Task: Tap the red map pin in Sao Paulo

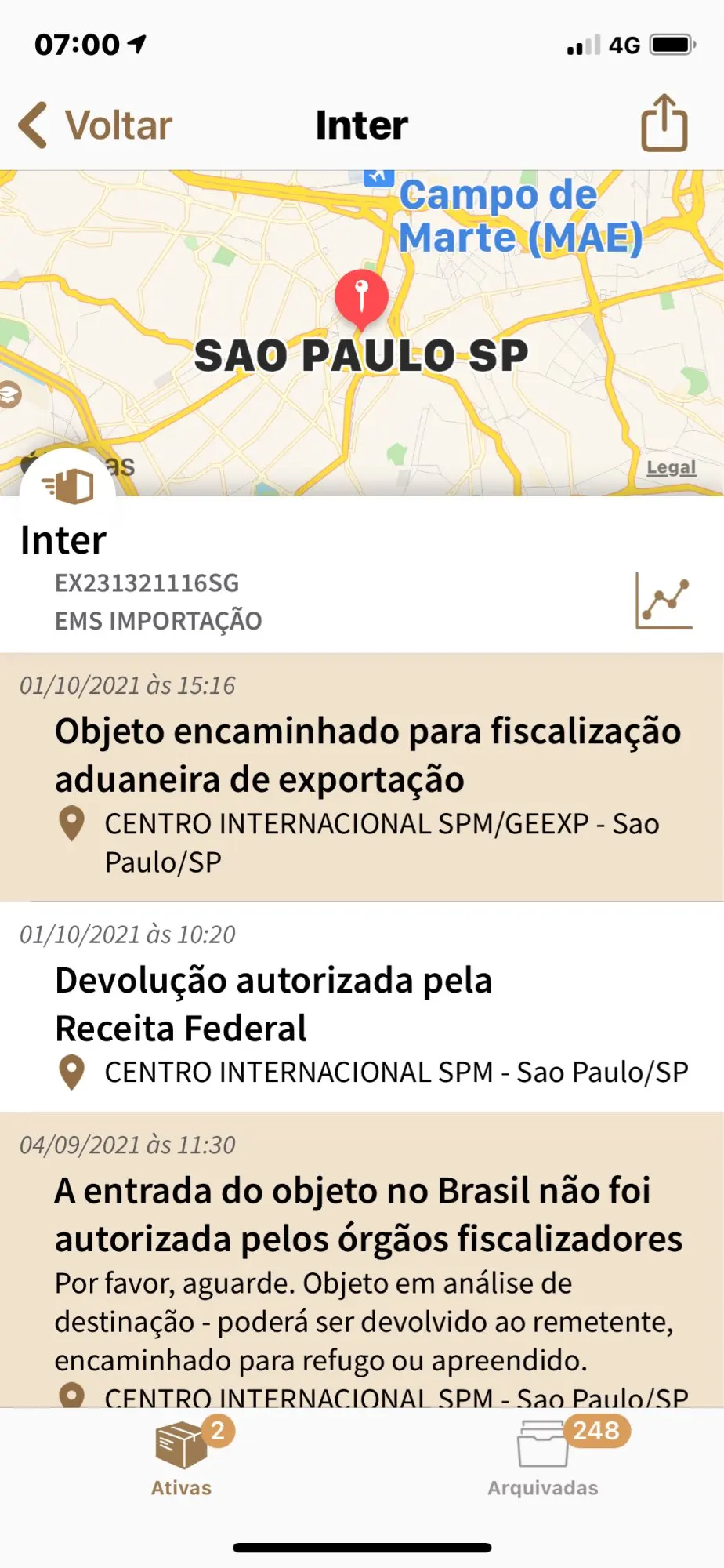Action: 361,297
